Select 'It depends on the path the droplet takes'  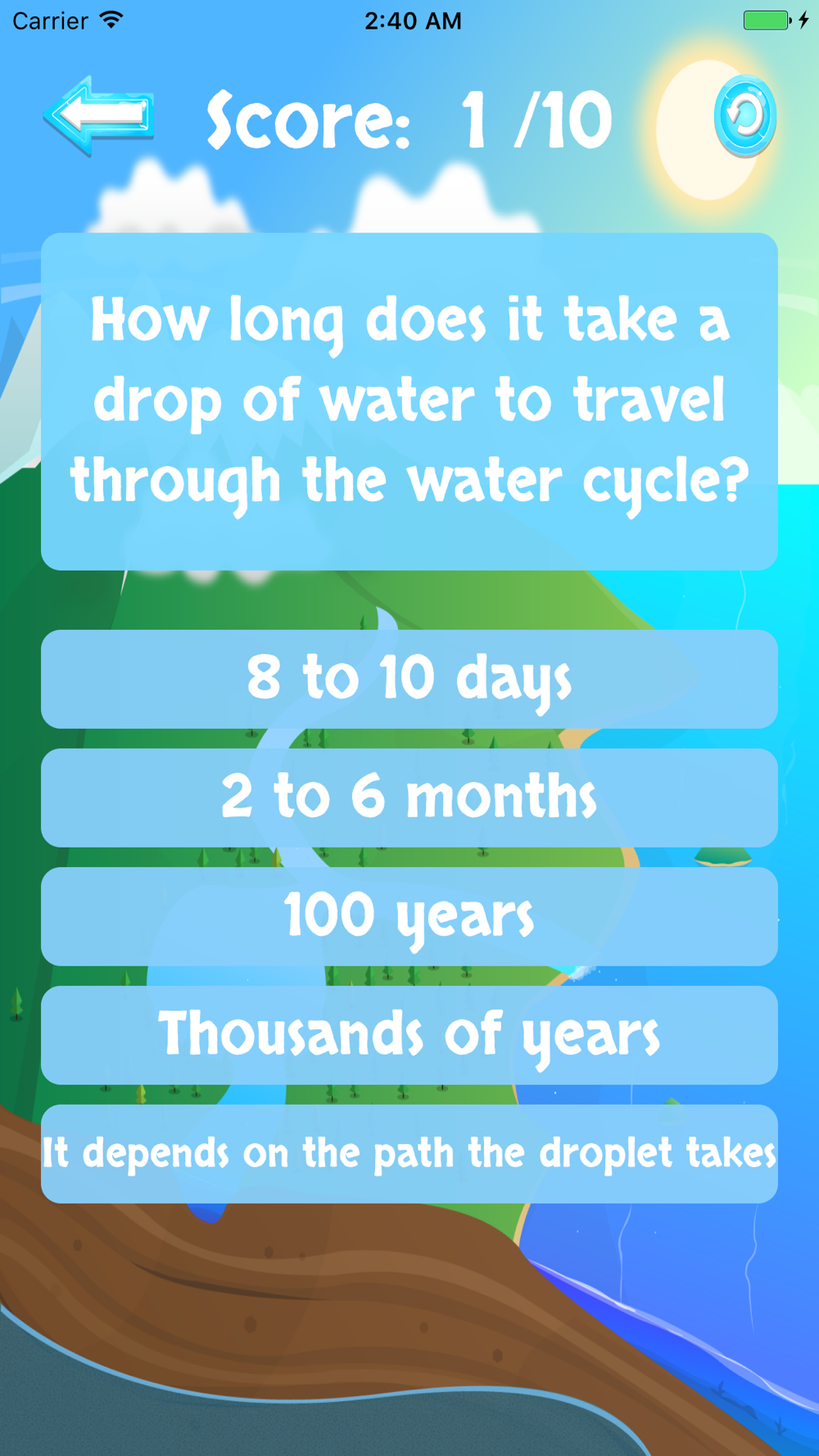[409, 1154]
